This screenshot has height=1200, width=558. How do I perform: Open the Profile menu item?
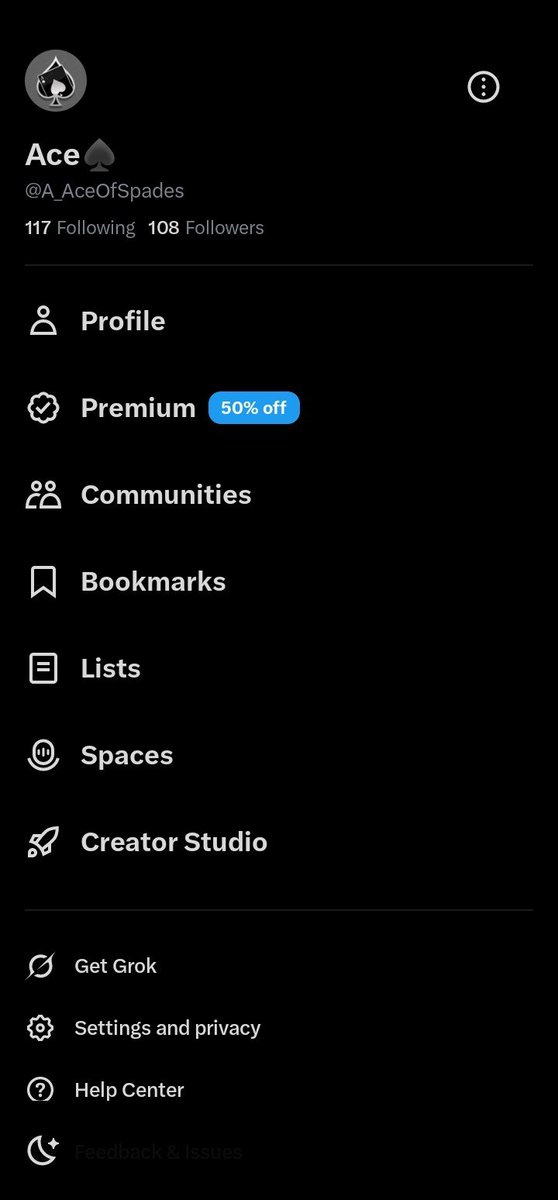[279, 321]
